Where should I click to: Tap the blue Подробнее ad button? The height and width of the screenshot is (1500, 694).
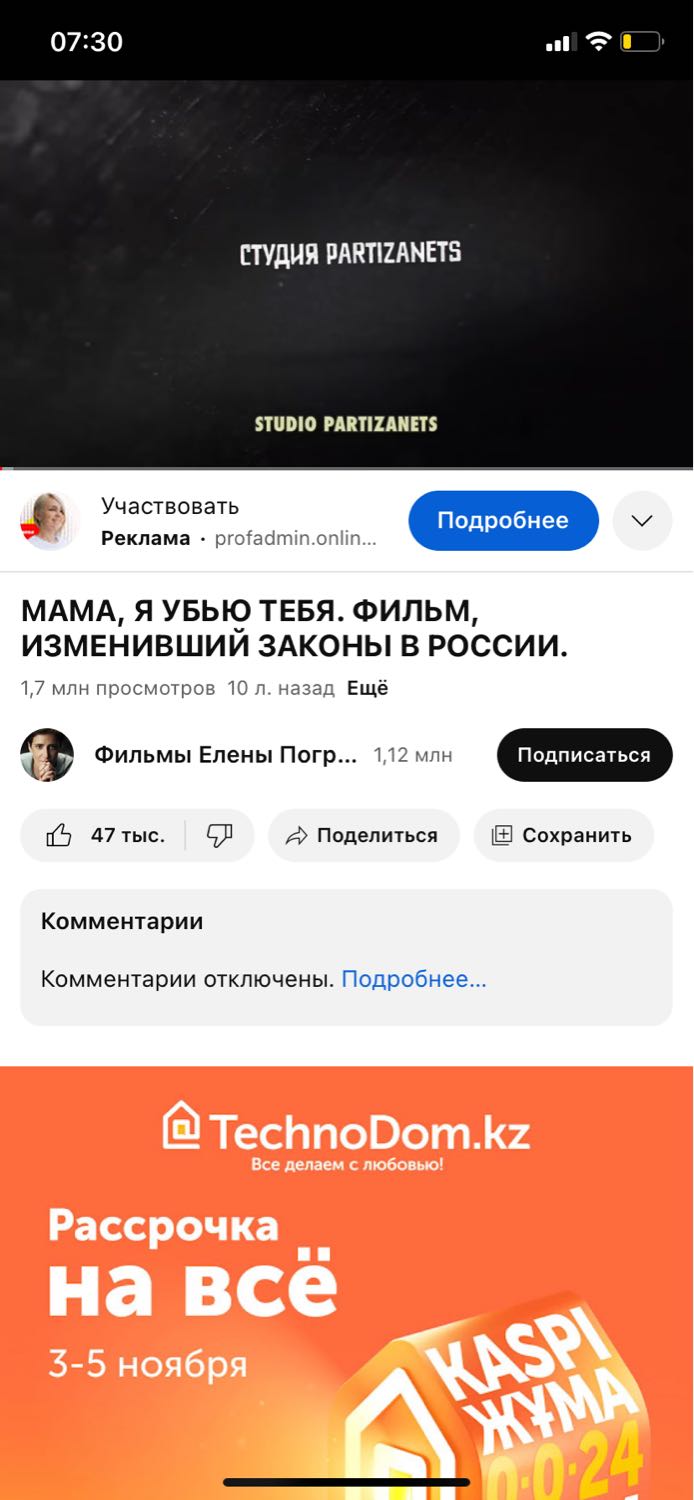tap(503, 520)
